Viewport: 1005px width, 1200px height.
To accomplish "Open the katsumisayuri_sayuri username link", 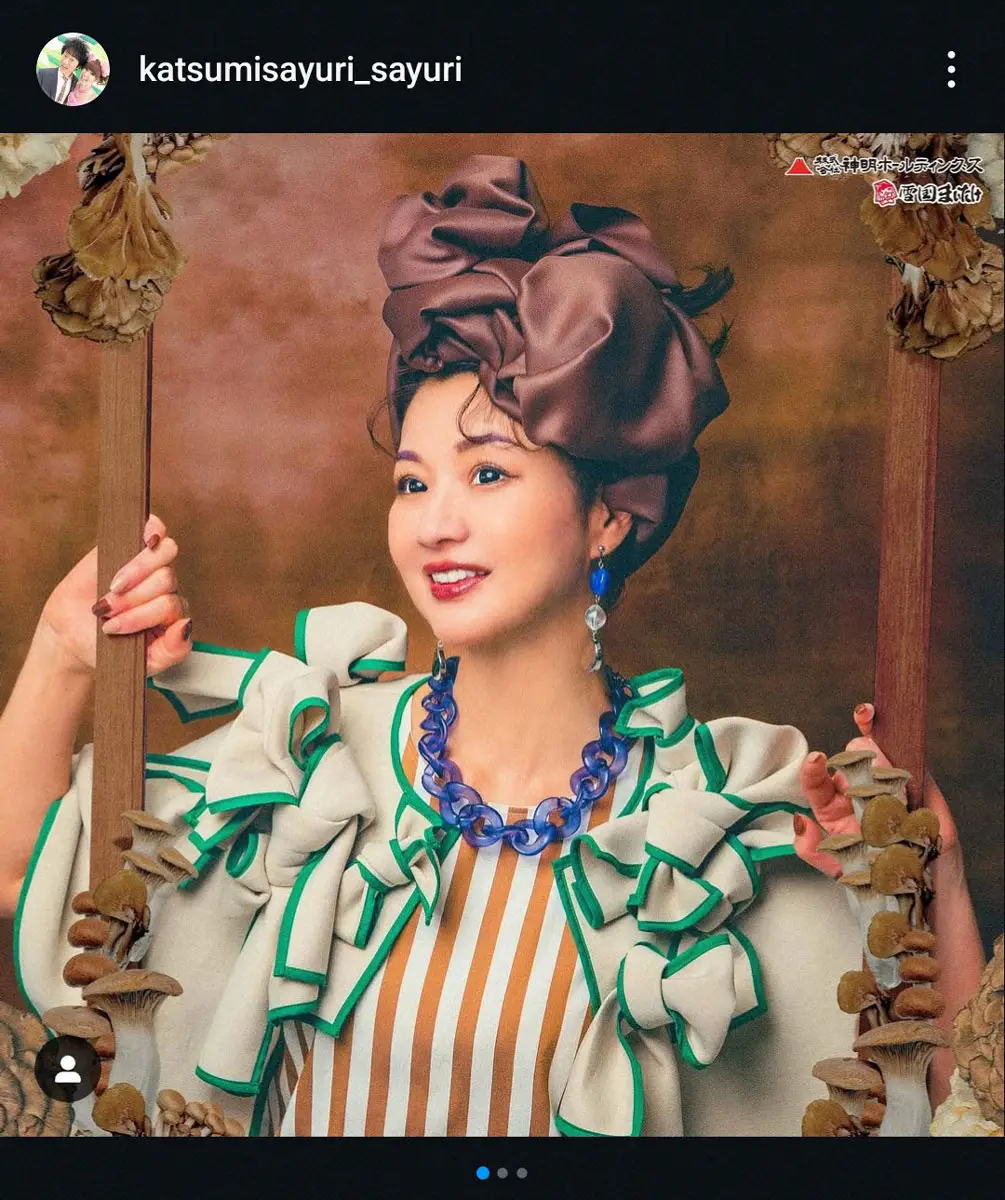I will click(x=300, y=70).
